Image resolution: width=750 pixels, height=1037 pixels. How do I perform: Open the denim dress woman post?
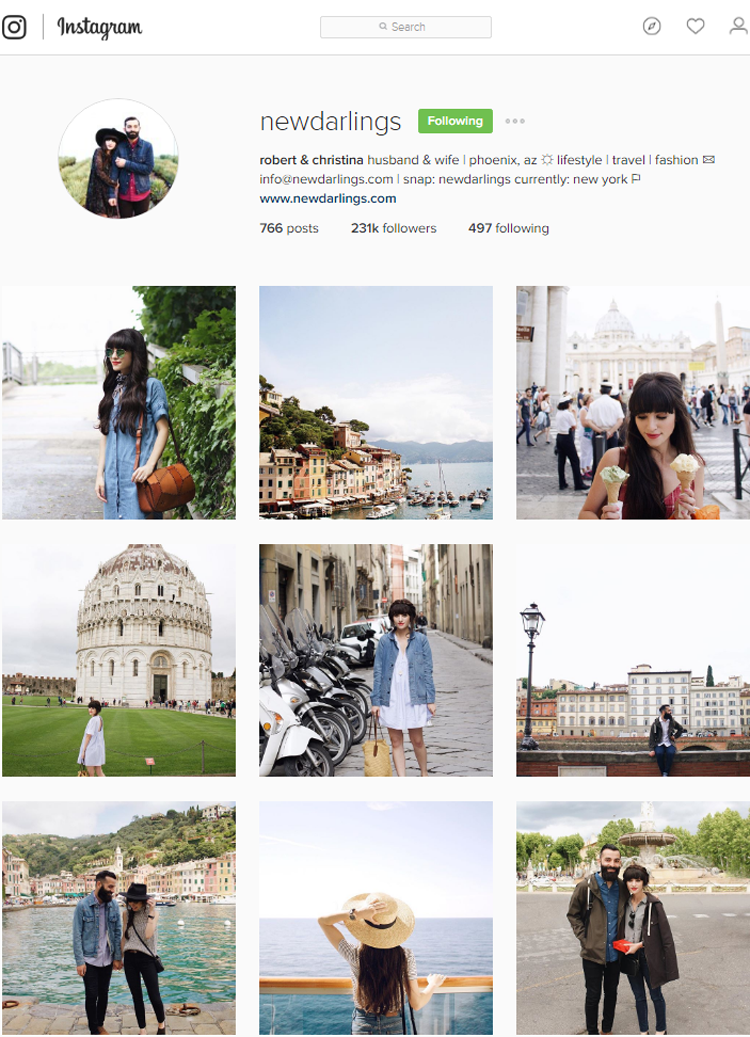[119, 402]
